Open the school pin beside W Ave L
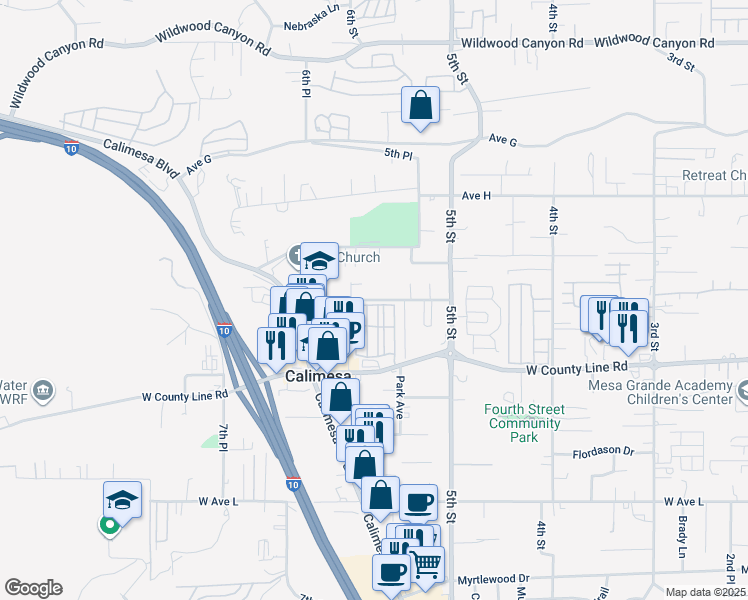 click(123, 500)
